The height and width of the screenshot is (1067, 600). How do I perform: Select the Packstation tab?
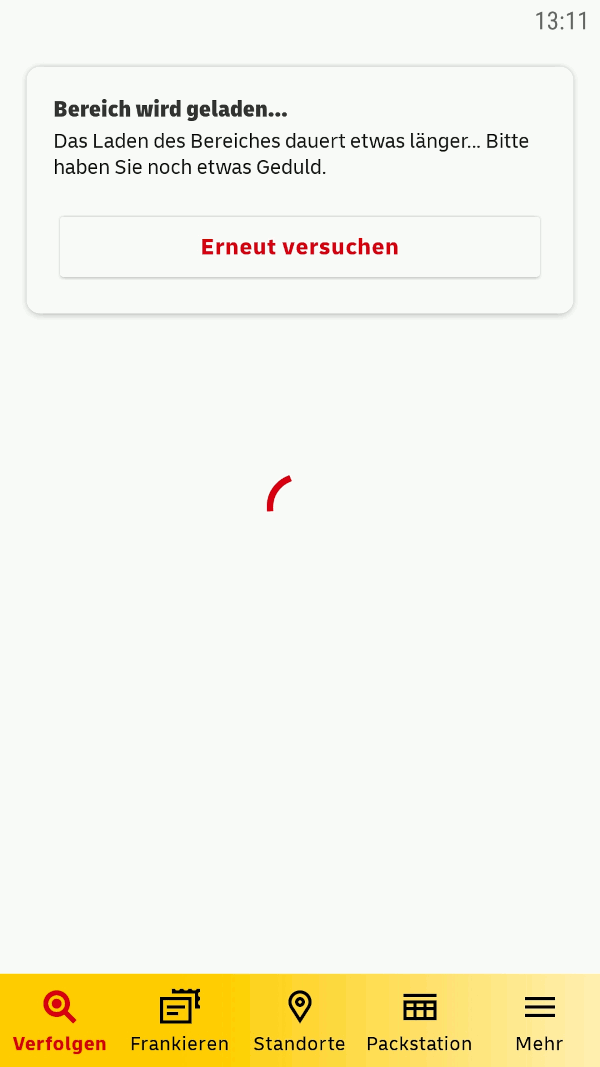419,1020
